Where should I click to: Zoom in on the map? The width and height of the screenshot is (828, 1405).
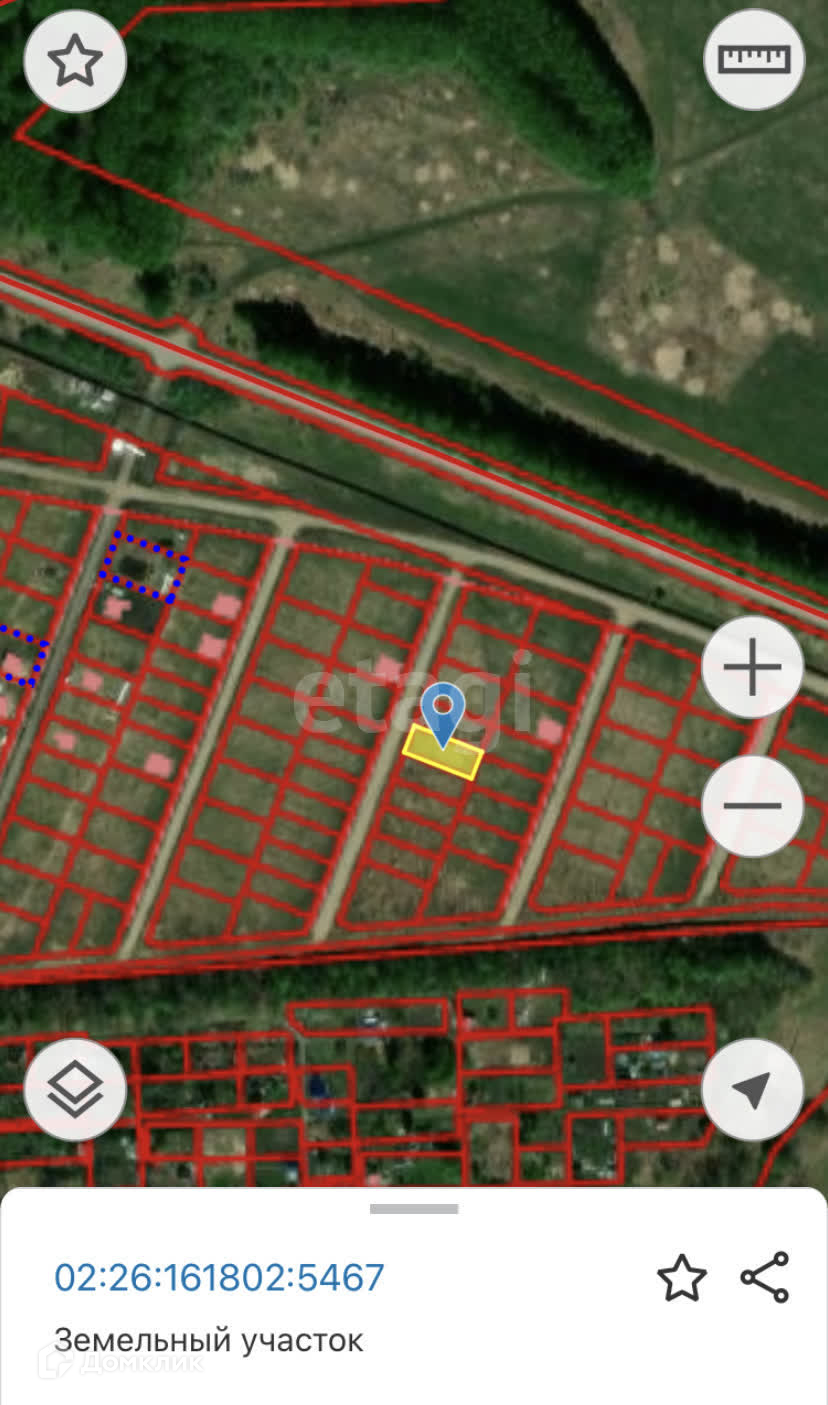point(752,668)
